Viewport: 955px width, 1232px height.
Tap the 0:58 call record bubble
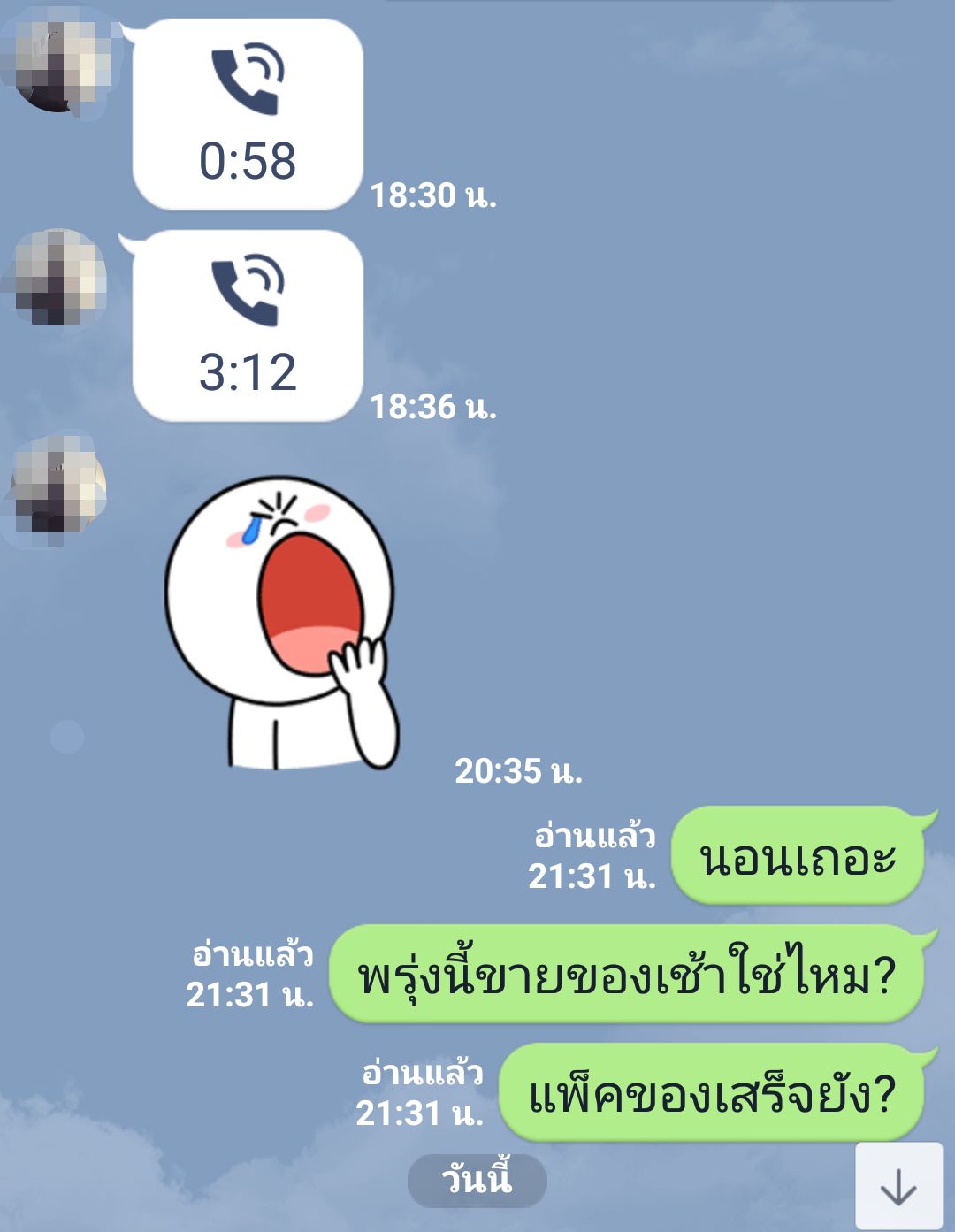point(248,115)
